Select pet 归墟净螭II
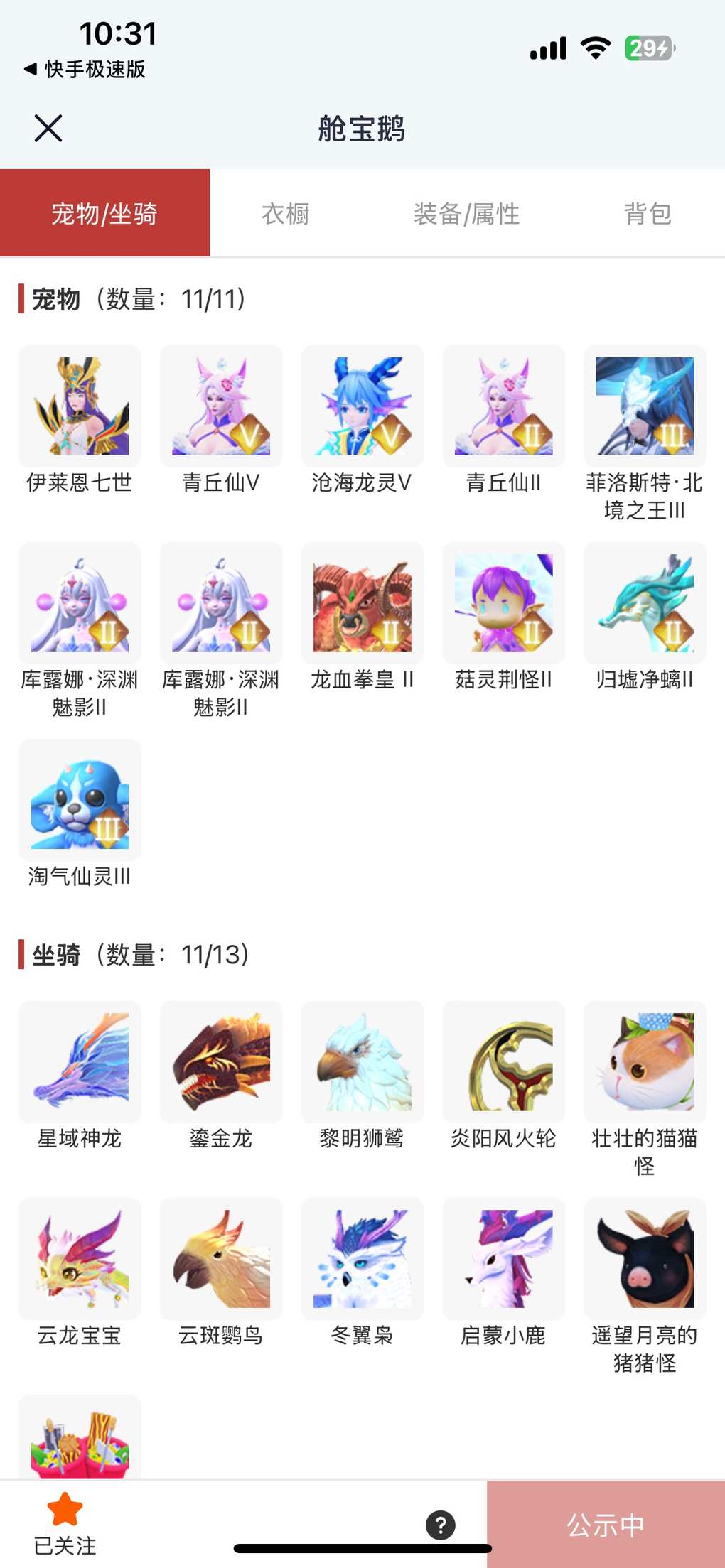The height and width of the screenshot is (1568, 725). pyautogui.click(x=645, y=603)
